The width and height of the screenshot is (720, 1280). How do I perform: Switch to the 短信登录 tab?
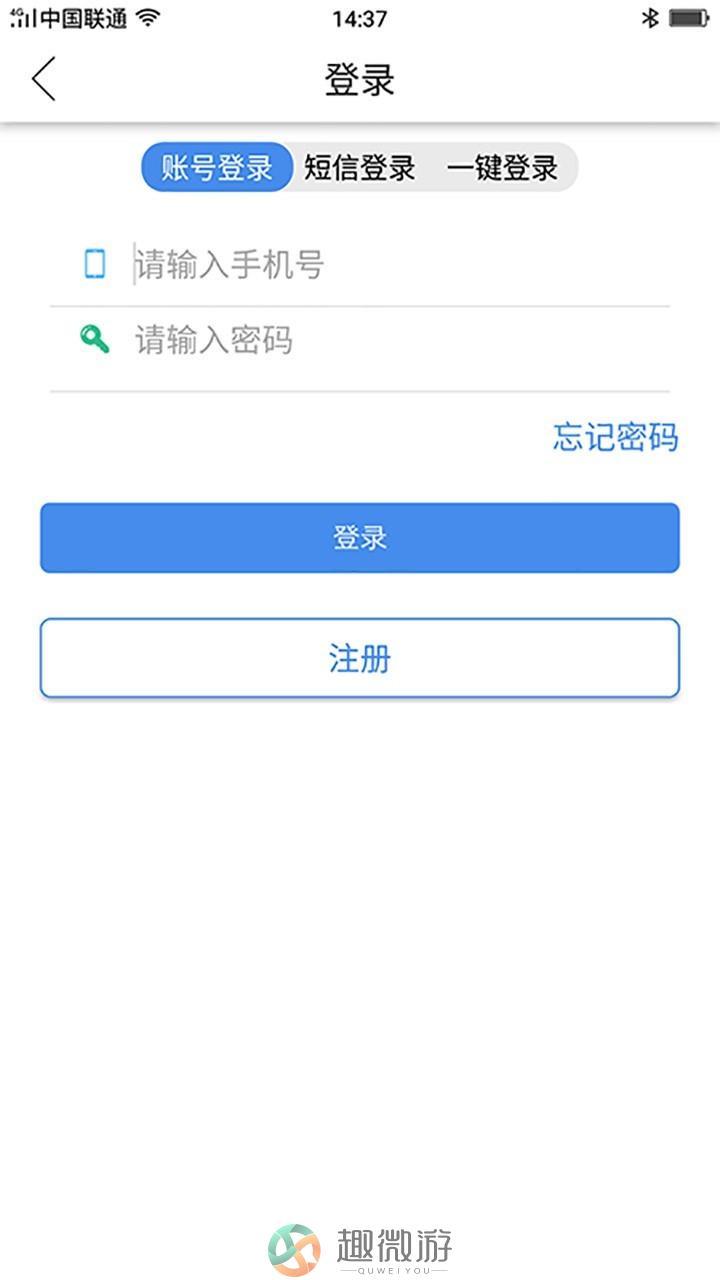[x=360, y=167]
